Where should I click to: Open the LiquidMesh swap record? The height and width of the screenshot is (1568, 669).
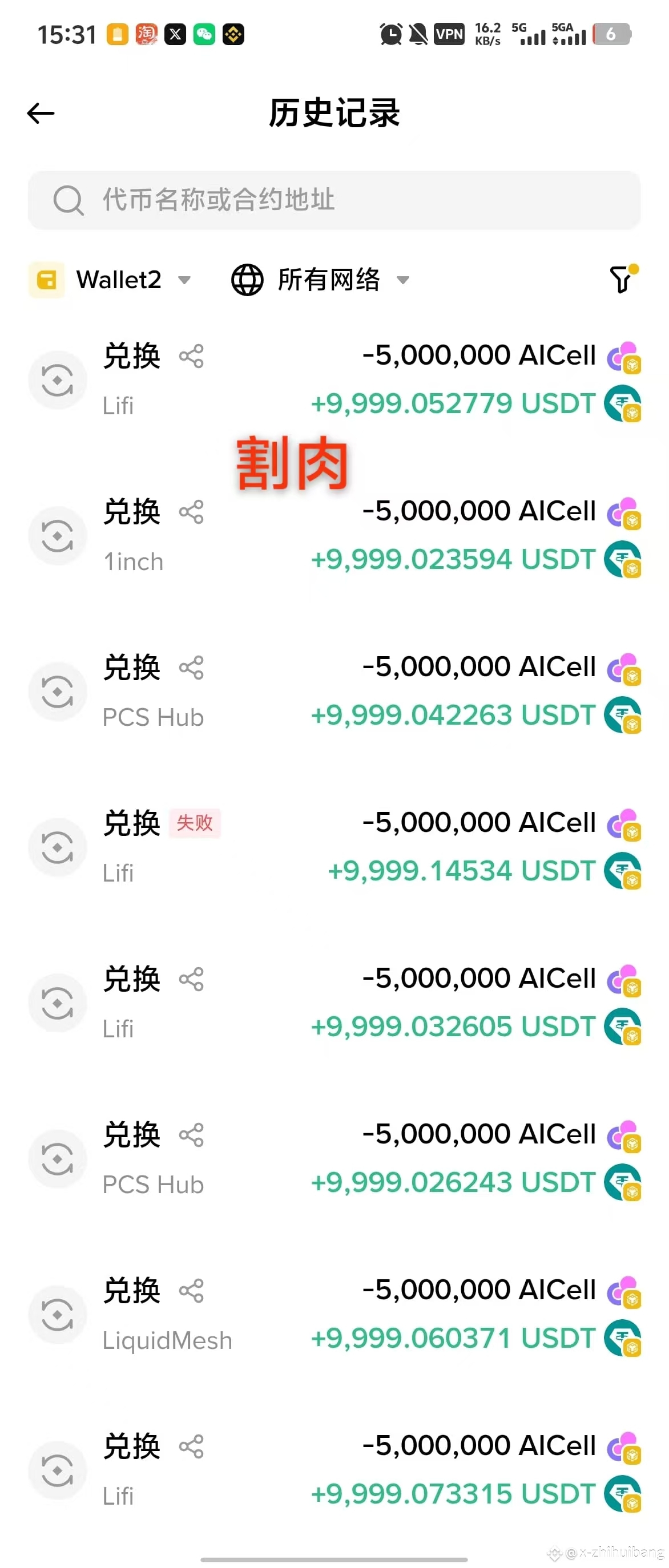coord(334,1315)
